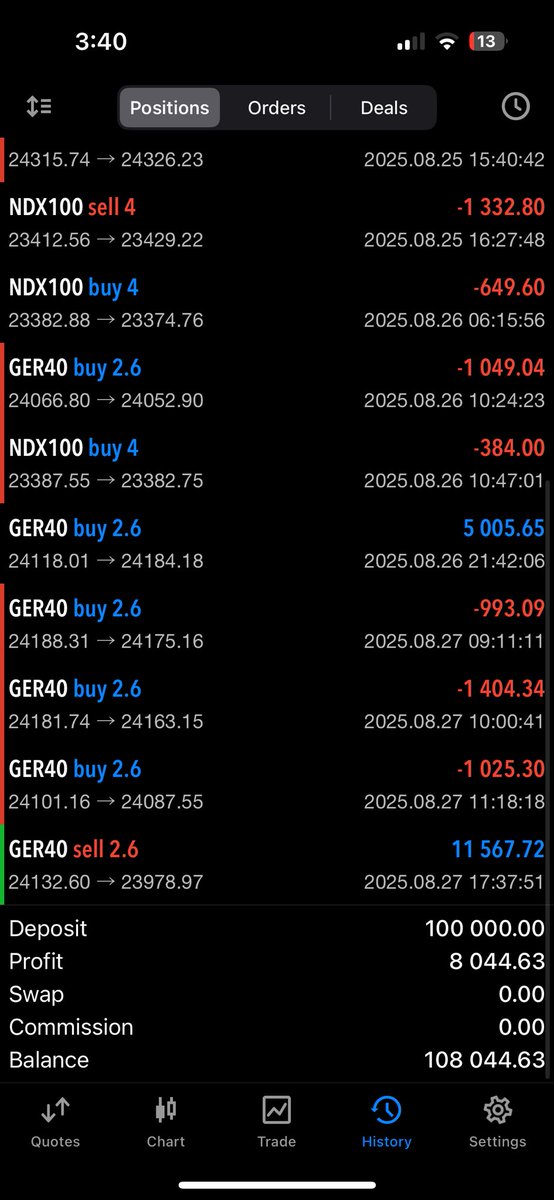Open the GER40 buy position losing 1 404.34
This screenshot has width=554, height=1200.
pyautogui.click(x=277, y=705)
